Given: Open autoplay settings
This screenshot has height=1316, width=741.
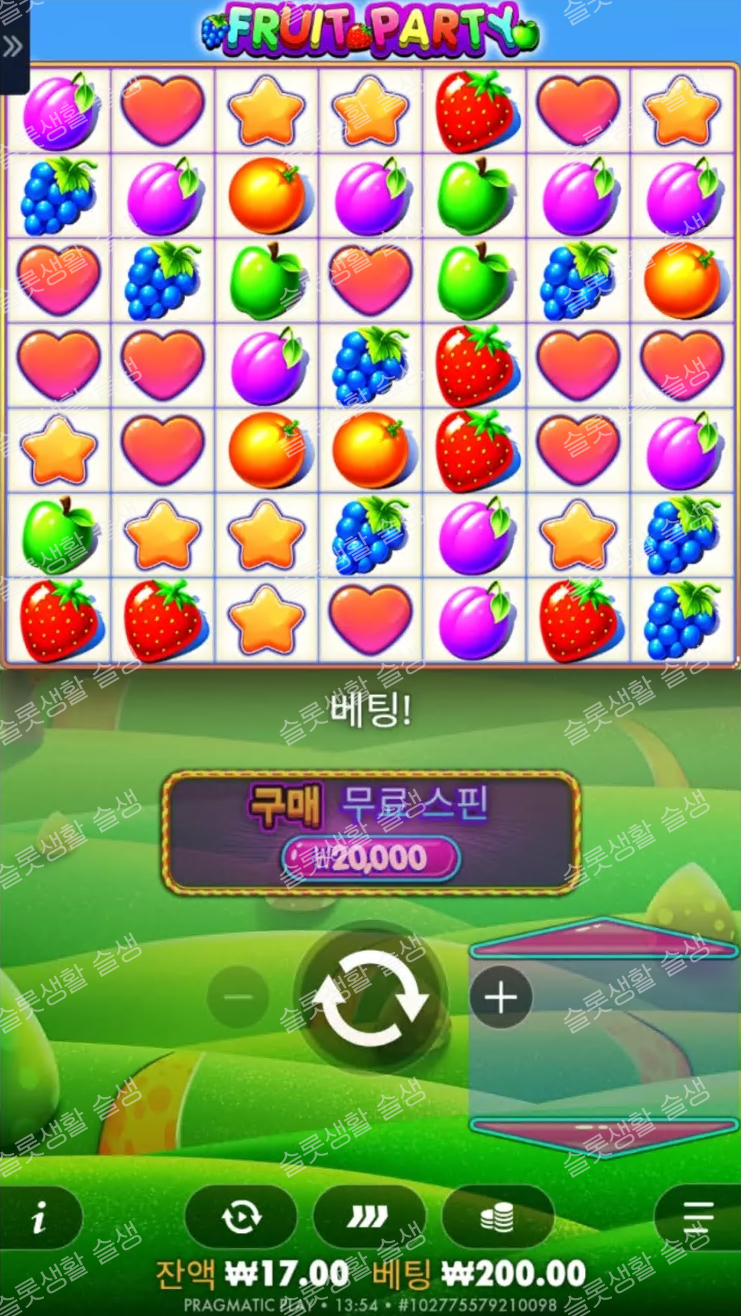Looking at the screenshot, I should 240,1217.
